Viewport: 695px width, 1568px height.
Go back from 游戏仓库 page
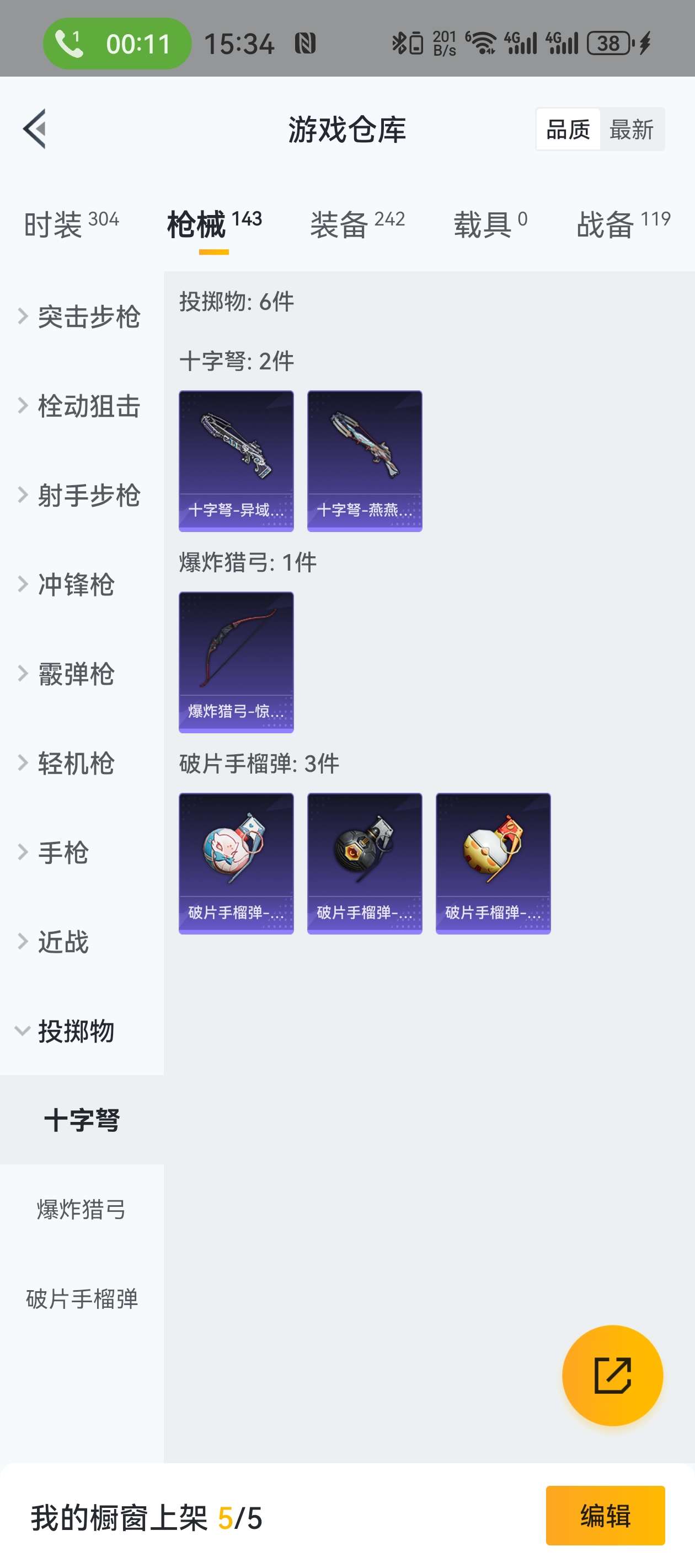(x=35, y=128)
